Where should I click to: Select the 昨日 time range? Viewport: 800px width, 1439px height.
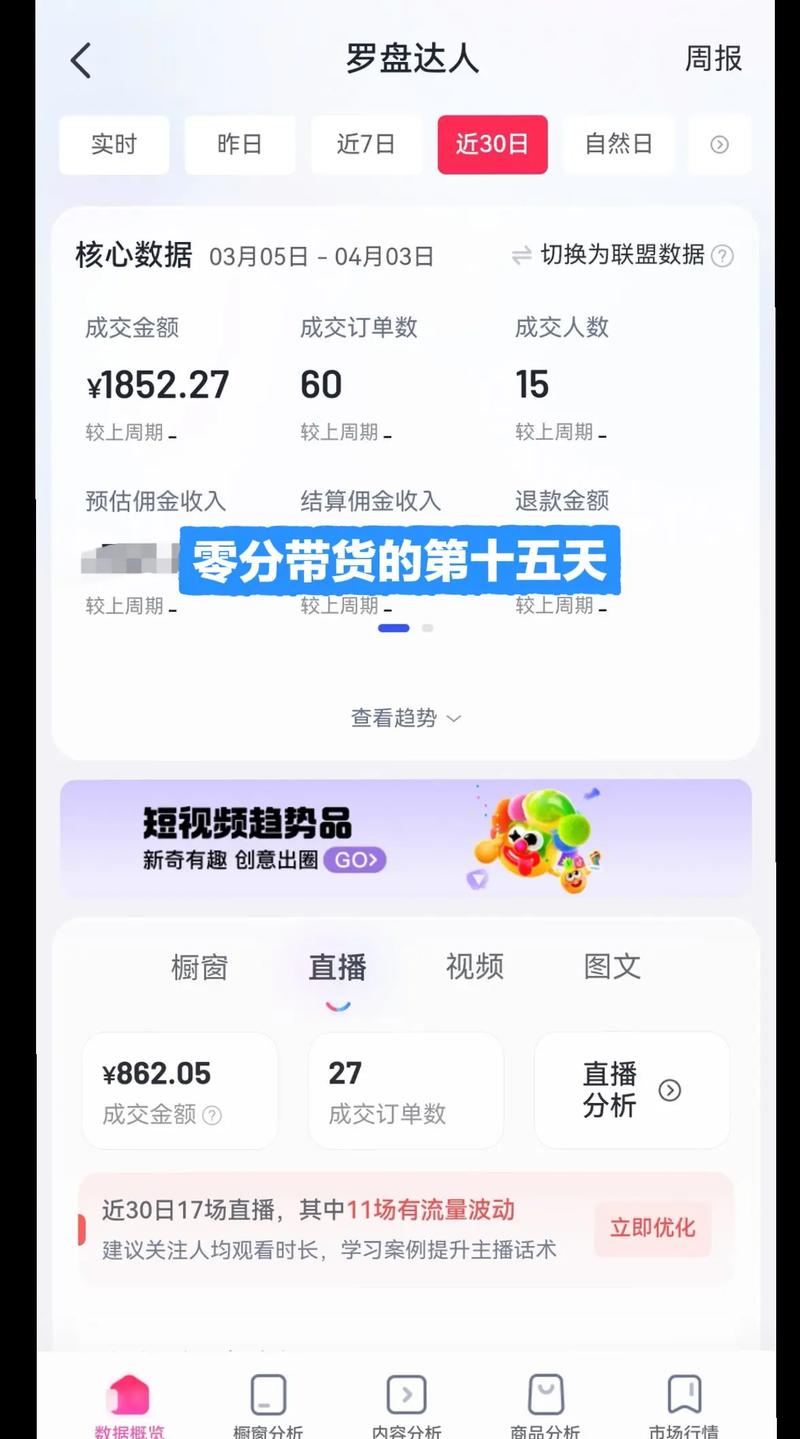pos(240,145)
